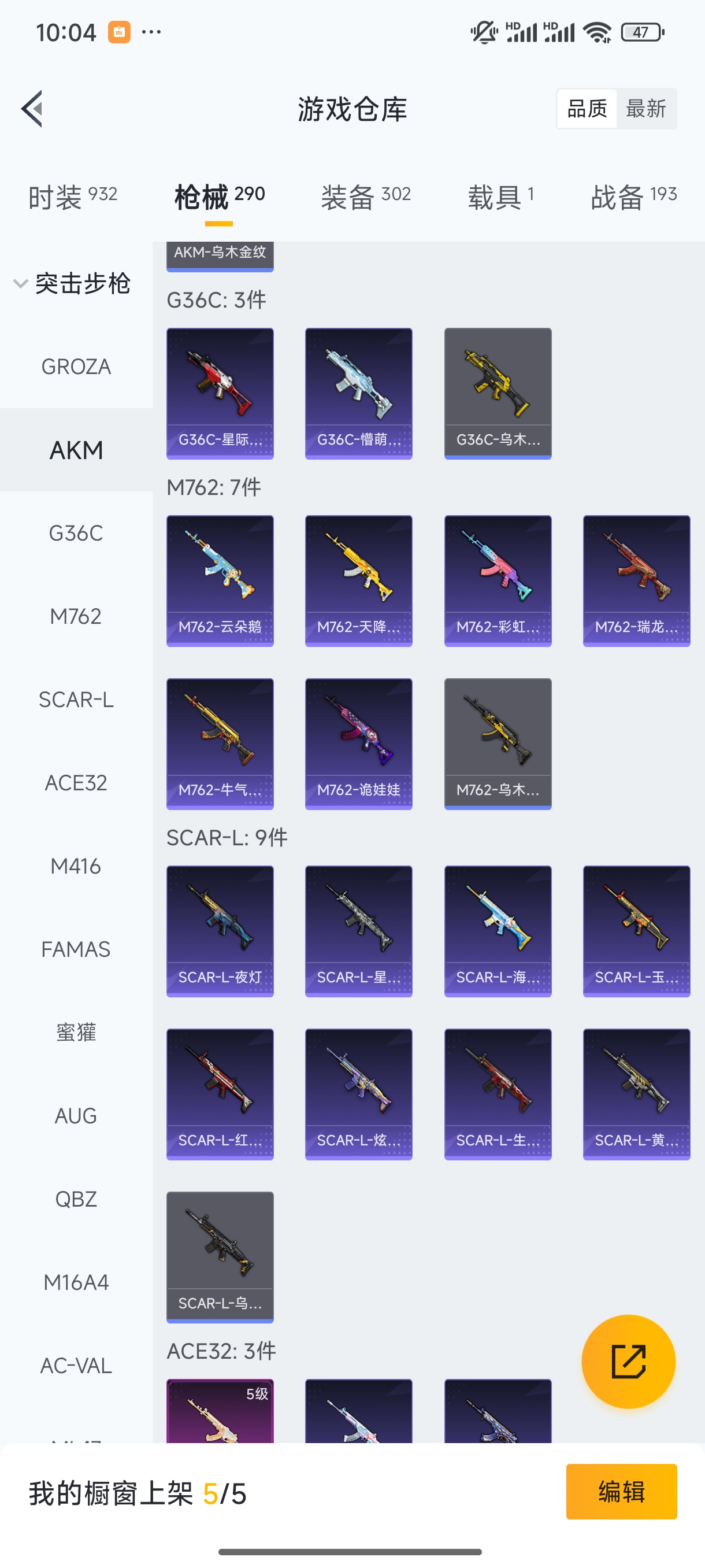The image size is (705, 1568).
Task: Open the G36C-星际 skin tile
Action: pyautogui.click(x=220, y=393)
